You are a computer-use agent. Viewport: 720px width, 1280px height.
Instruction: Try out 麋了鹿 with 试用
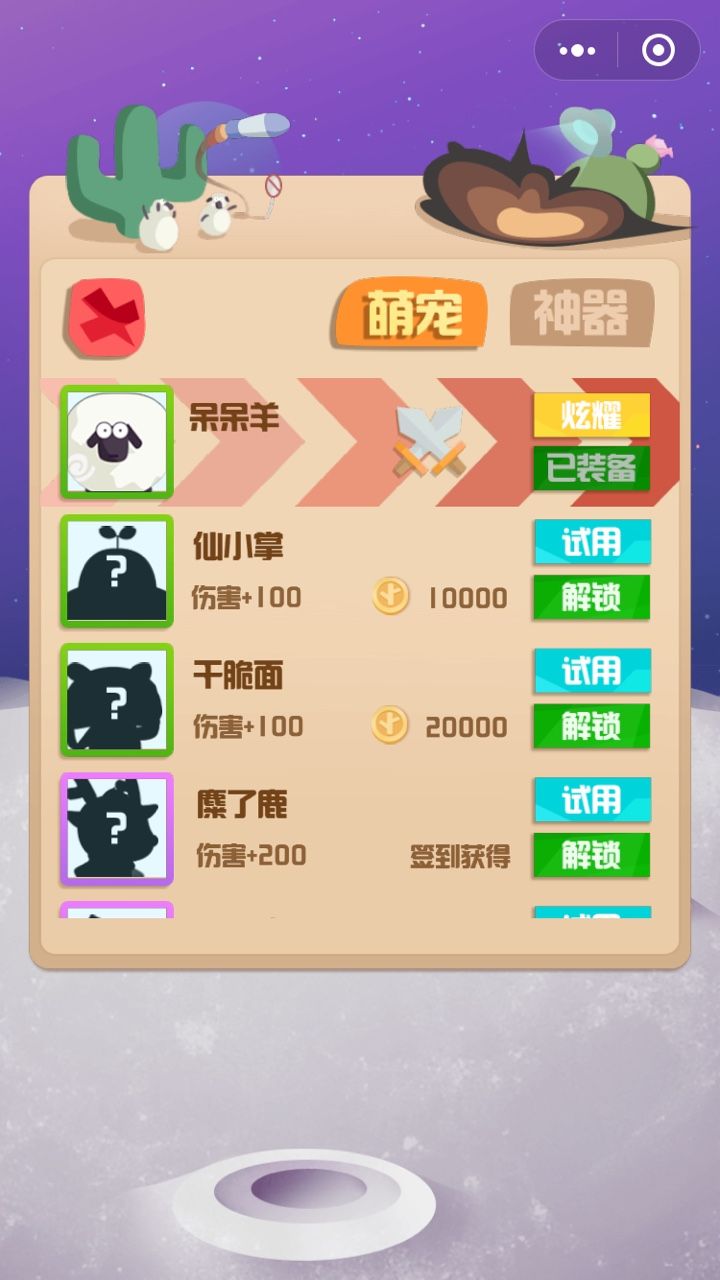591,800
